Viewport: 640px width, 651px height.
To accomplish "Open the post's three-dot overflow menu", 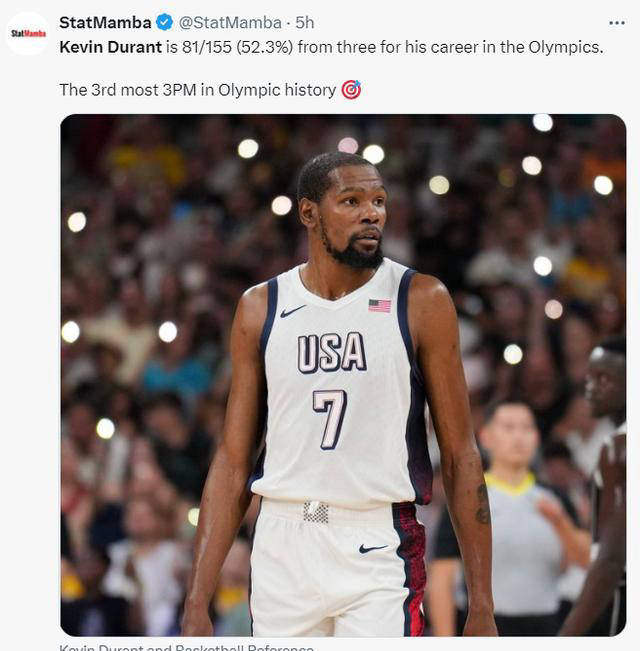I will pos(617,22).
